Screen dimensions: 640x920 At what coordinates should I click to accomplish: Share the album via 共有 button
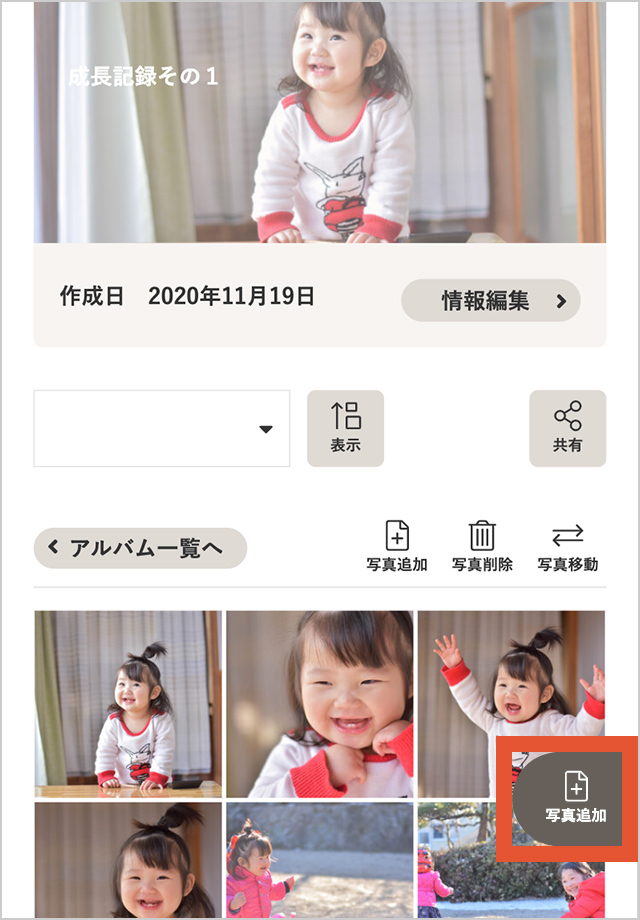tap(567, 428)
